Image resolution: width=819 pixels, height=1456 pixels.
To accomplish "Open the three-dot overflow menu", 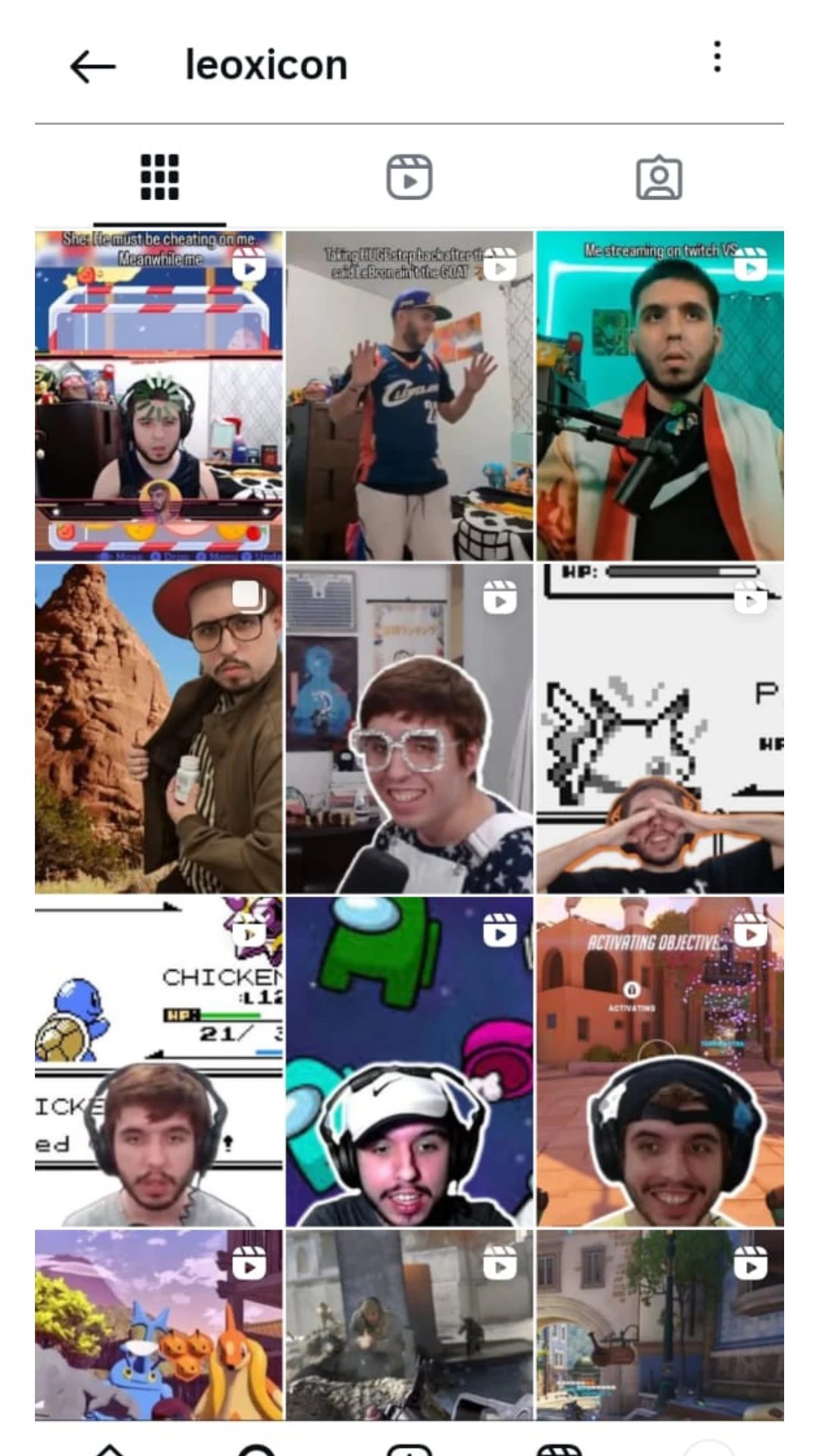I will click(x=717, y=58).
